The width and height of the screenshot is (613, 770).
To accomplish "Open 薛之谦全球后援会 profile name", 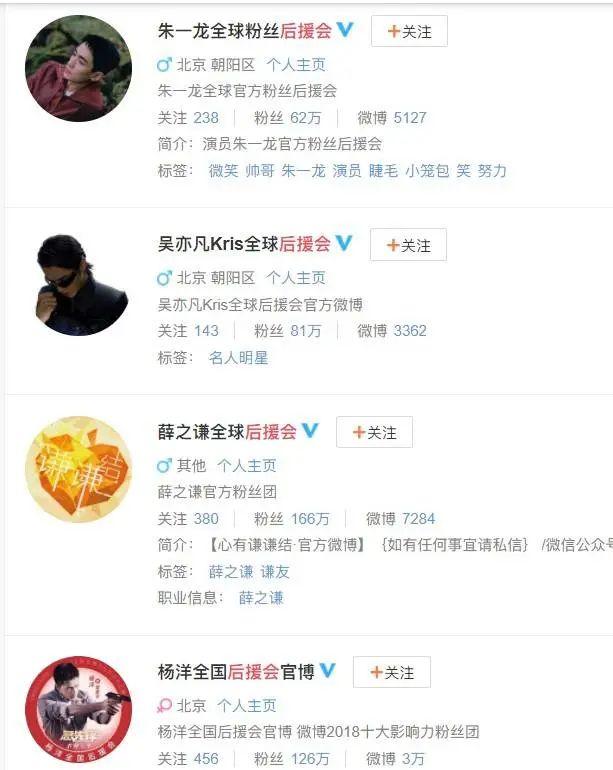I will click(x=227, y=432).
